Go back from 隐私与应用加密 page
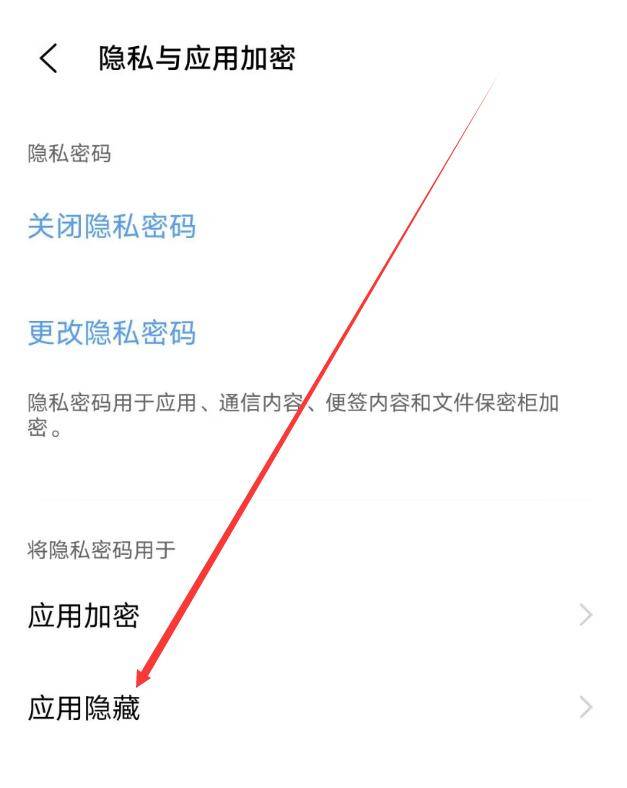 48,60
